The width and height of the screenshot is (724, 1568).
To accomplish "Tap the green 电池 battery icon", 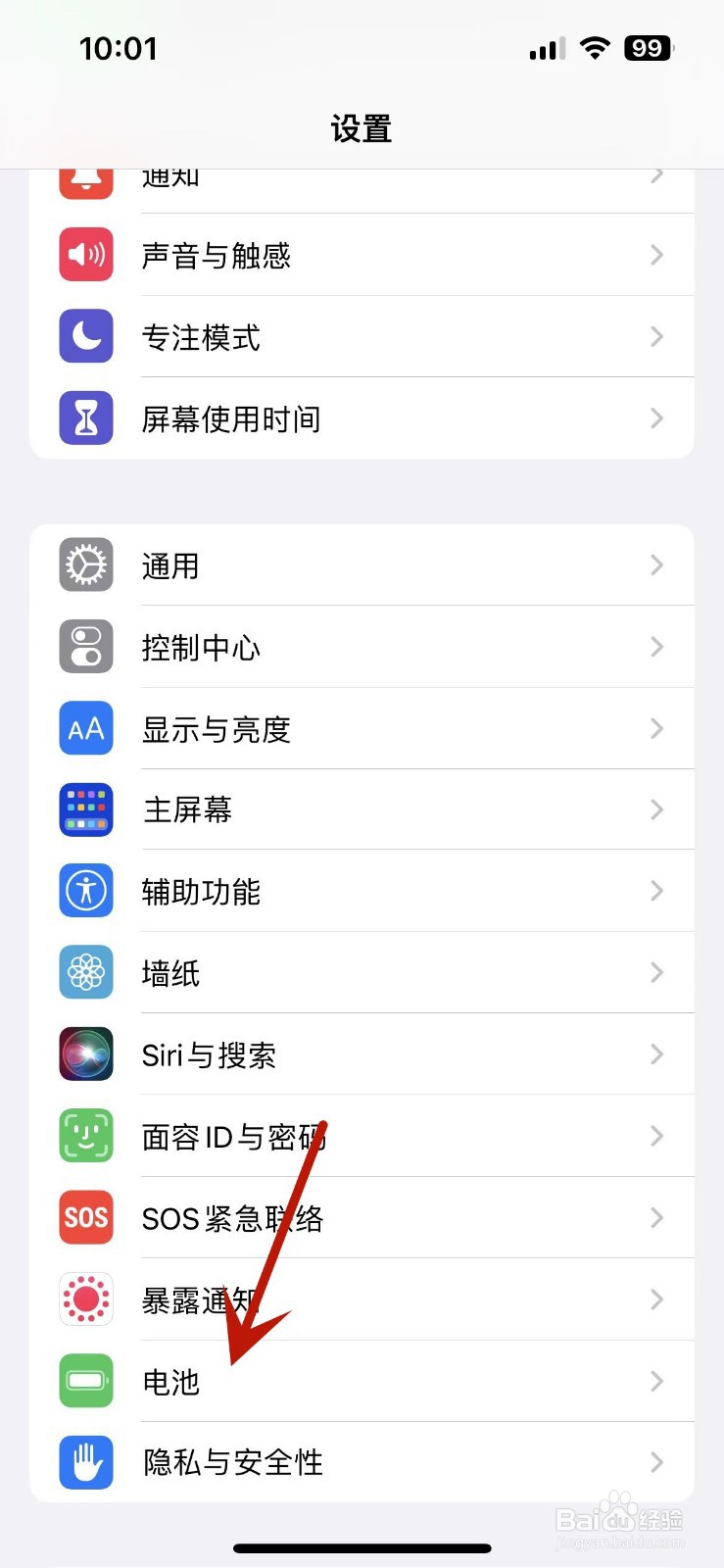I will [x=85, y=1381].
